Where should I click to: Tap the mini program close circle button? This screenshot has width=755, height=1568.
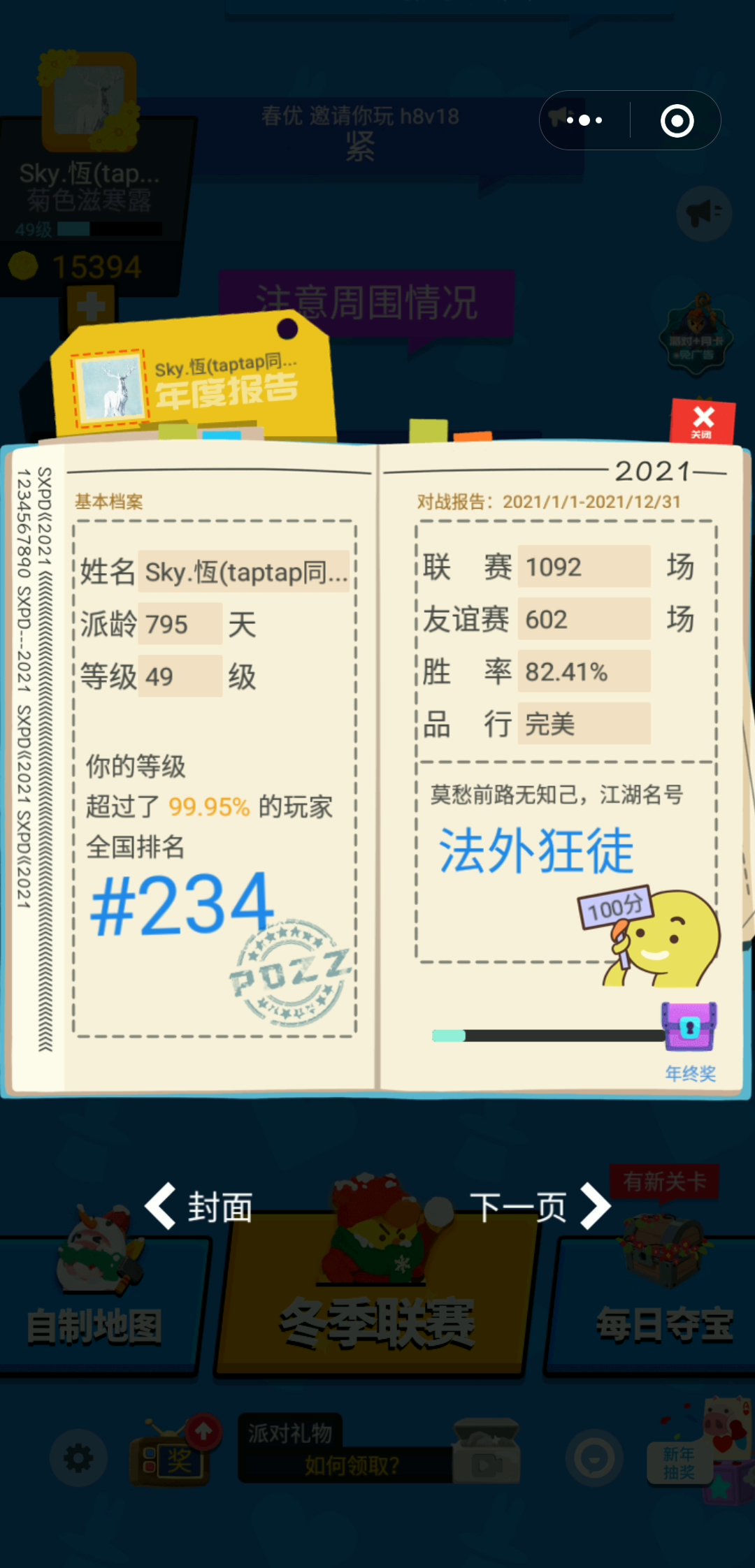[677, 121]
